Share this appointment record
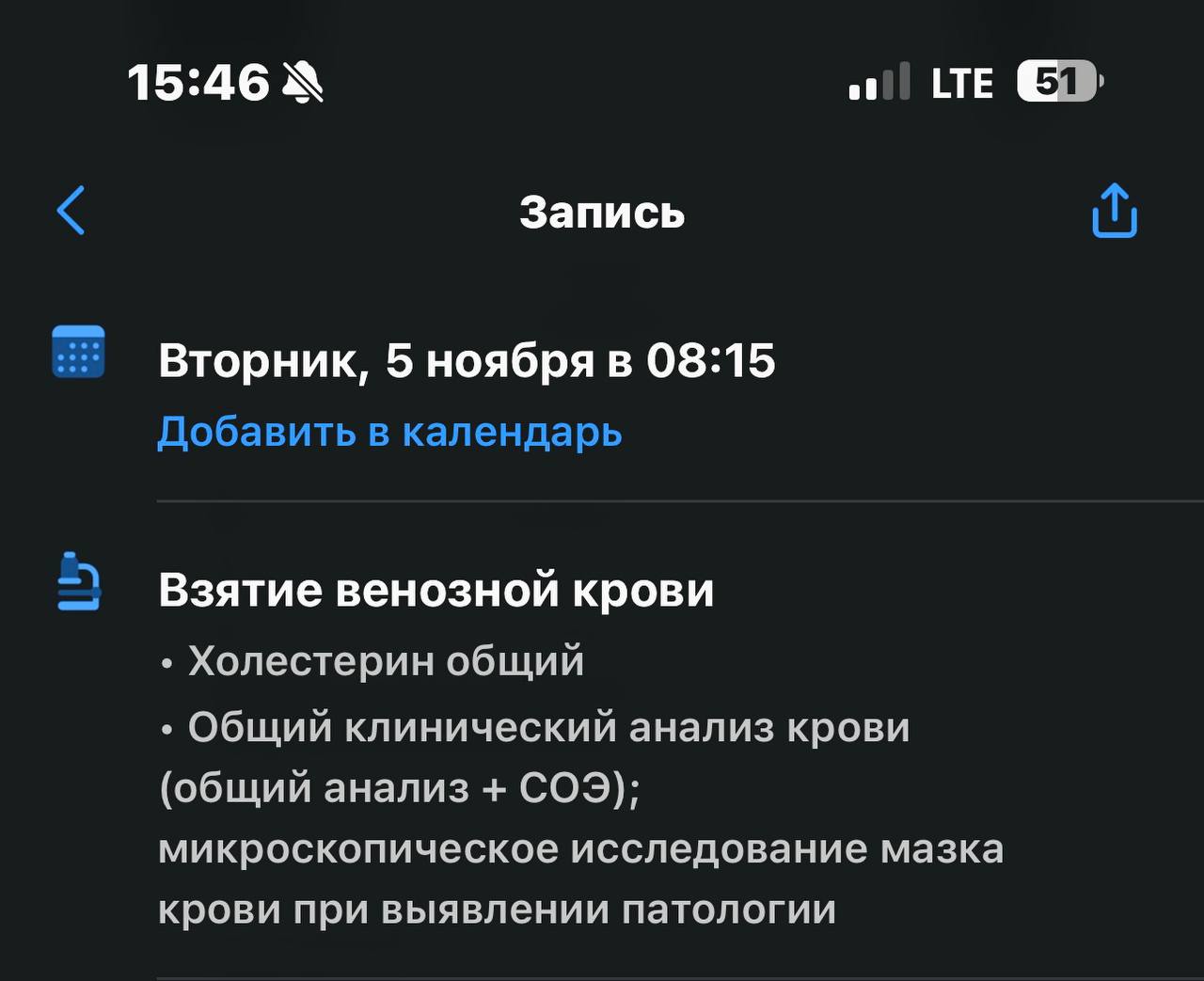The height and width of the screenshot is (981, 1204). click(x=1115, y=211)
